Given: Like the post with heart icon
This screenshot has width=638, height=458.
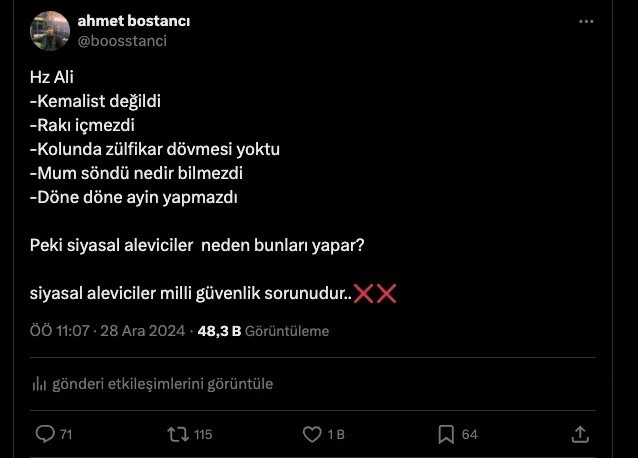Looking at the screenshot, I should (312, 434).
